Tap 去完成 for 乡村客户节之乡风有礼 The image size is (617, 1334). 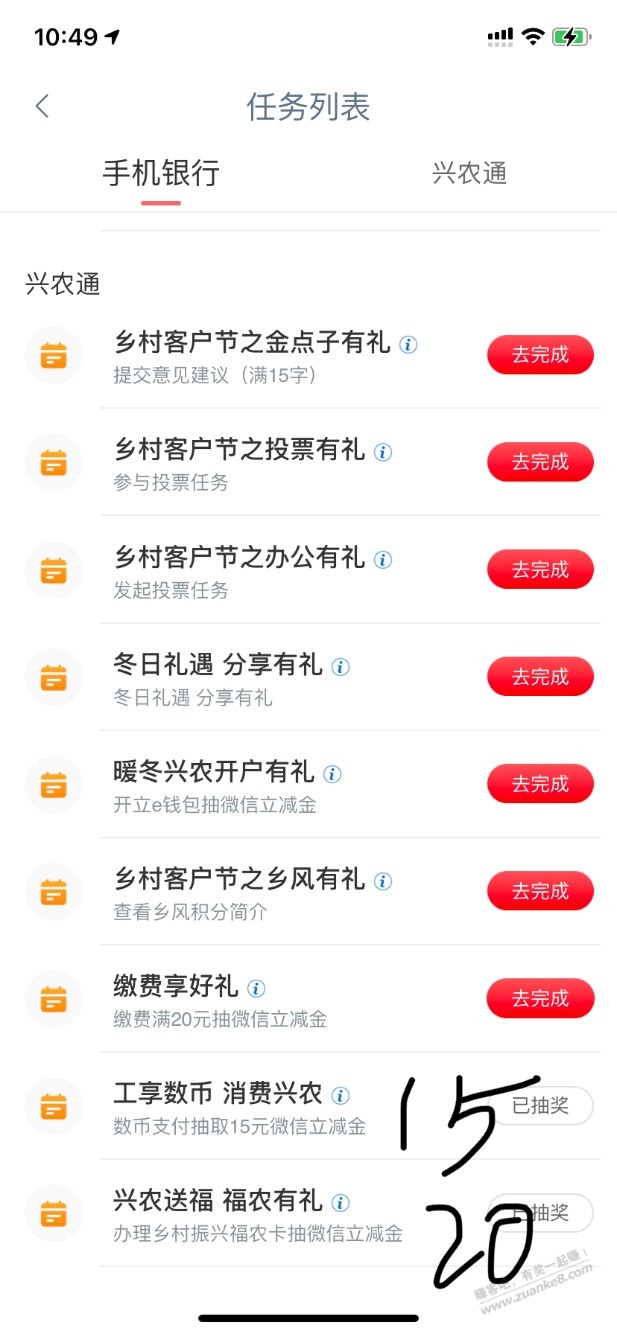click(540, 891)
